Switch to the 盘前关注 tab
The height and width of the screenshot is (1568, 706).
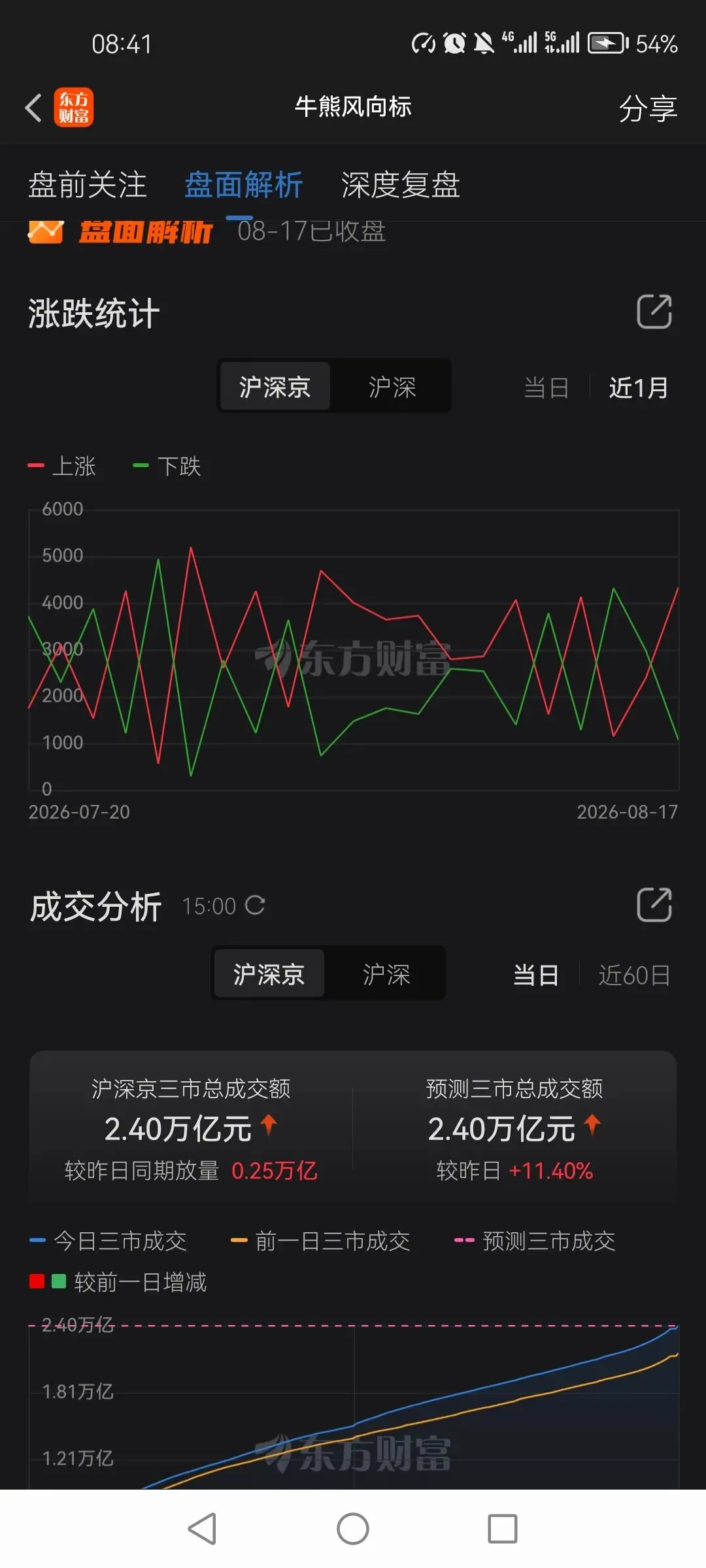pyautogui.click(x=87, y=185)
